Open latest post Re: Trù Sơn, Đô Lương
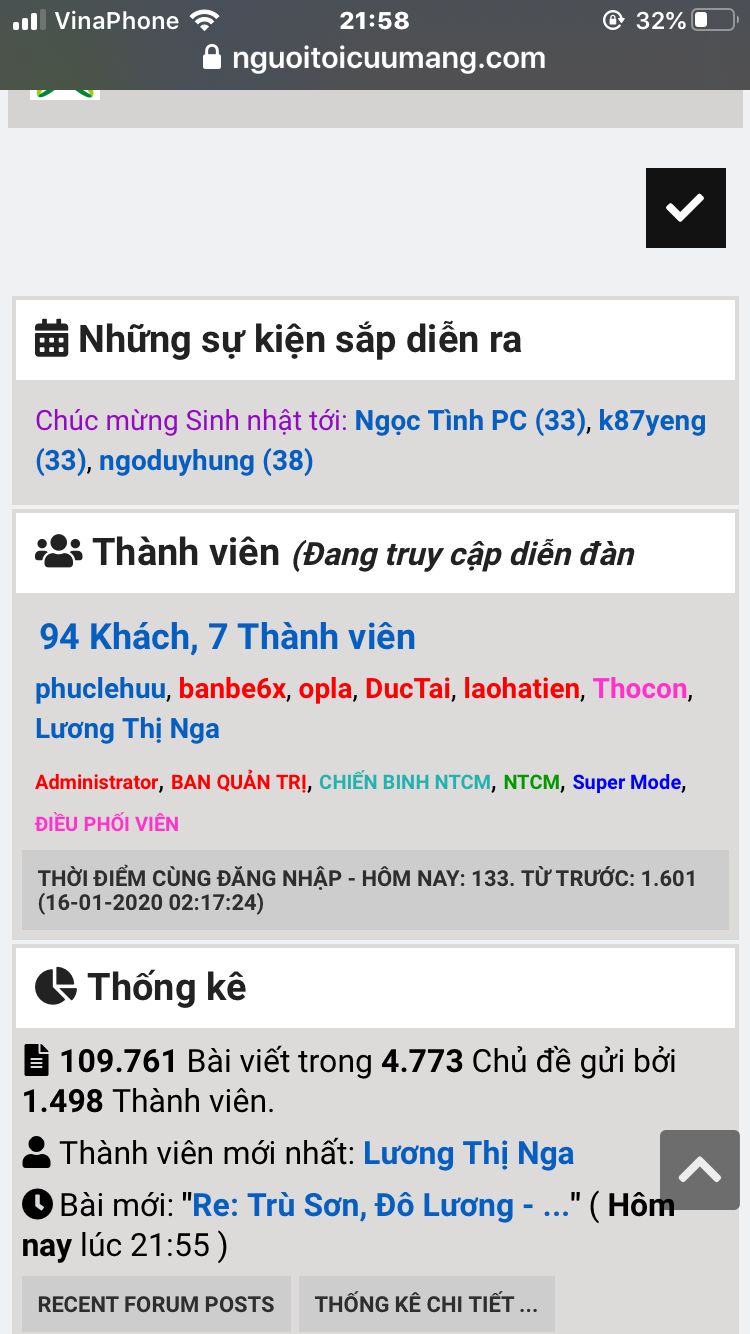This screenshot has height=1334, width=750. tap(380, 1206)
